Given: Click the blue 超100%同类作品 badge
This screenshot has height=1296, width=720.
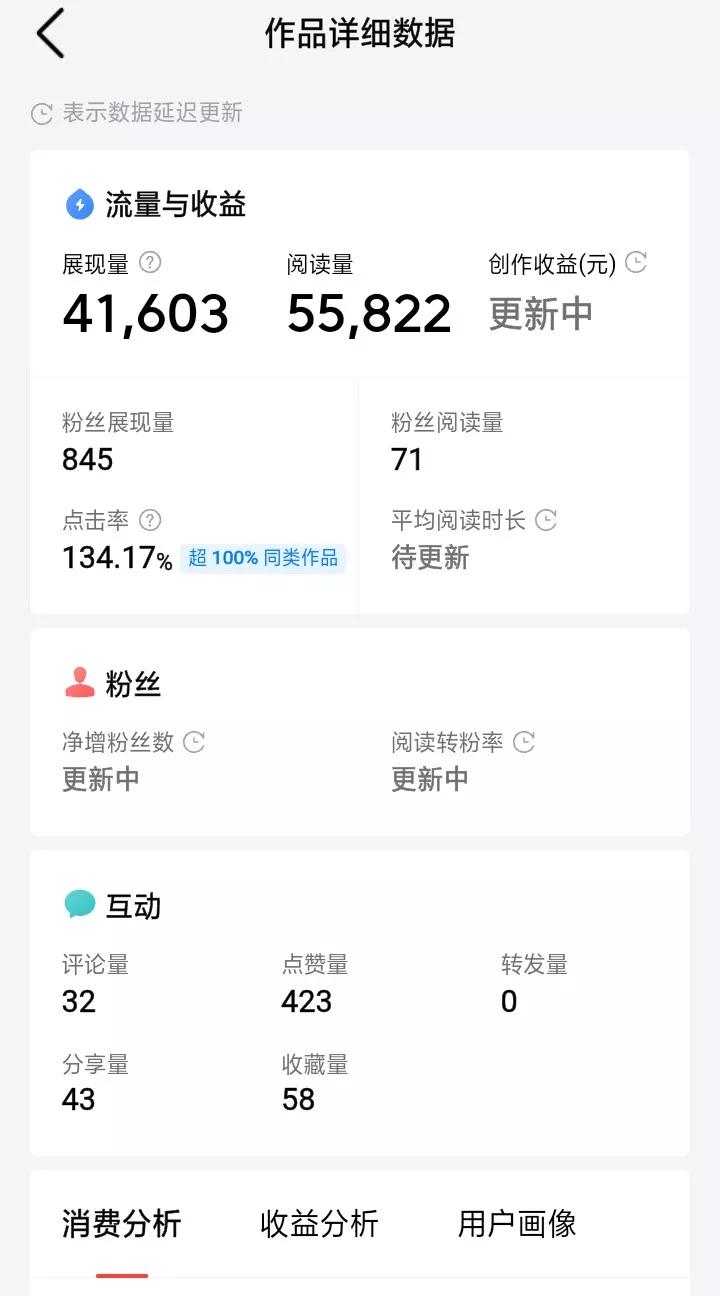Looking at the screenshot, I should click(x=264, y=558).
